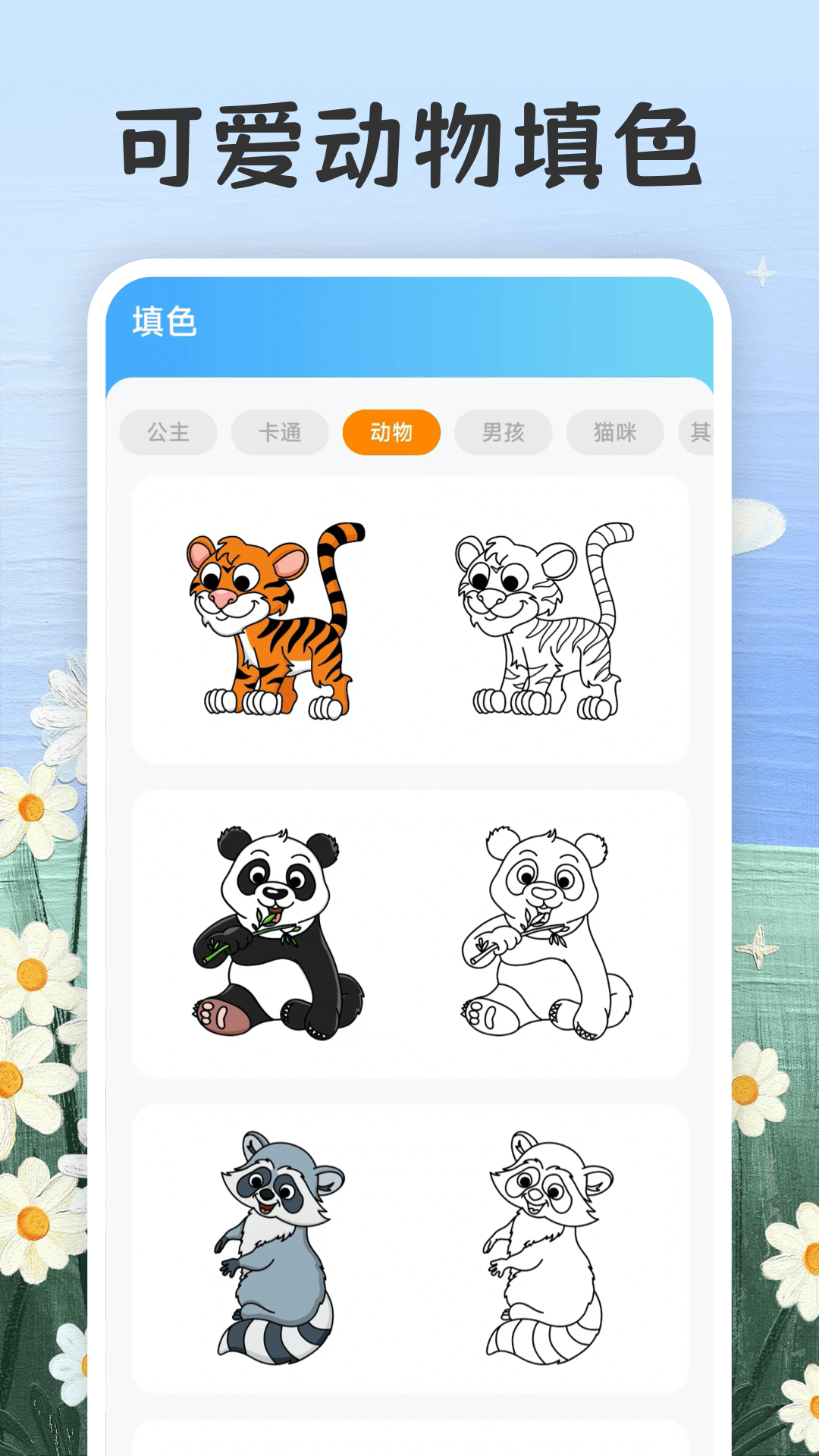This screenshot has height=1456, width=819.
Task: Select the blank tiger outline to color
Action: (x=546, y=622)
